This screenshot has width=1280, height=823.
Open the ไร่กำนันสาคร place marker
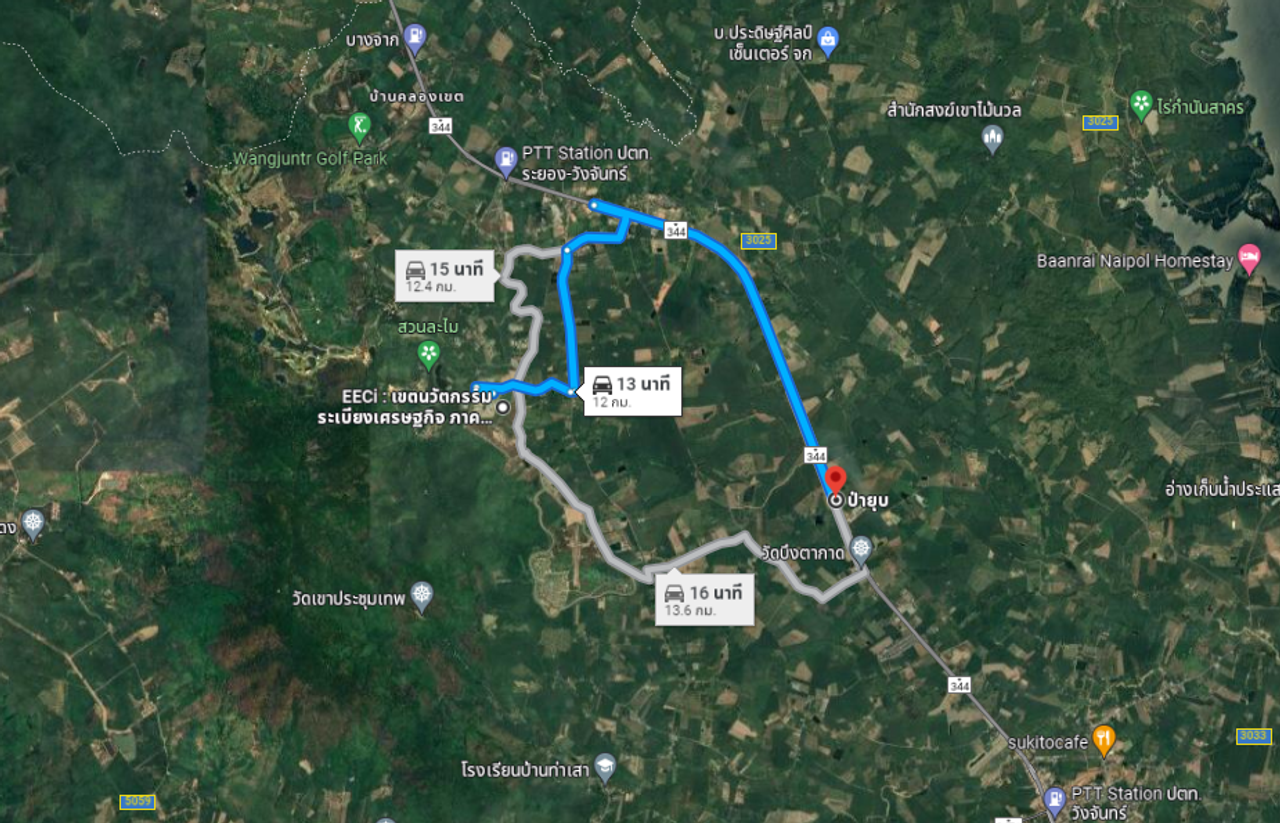1141,104
